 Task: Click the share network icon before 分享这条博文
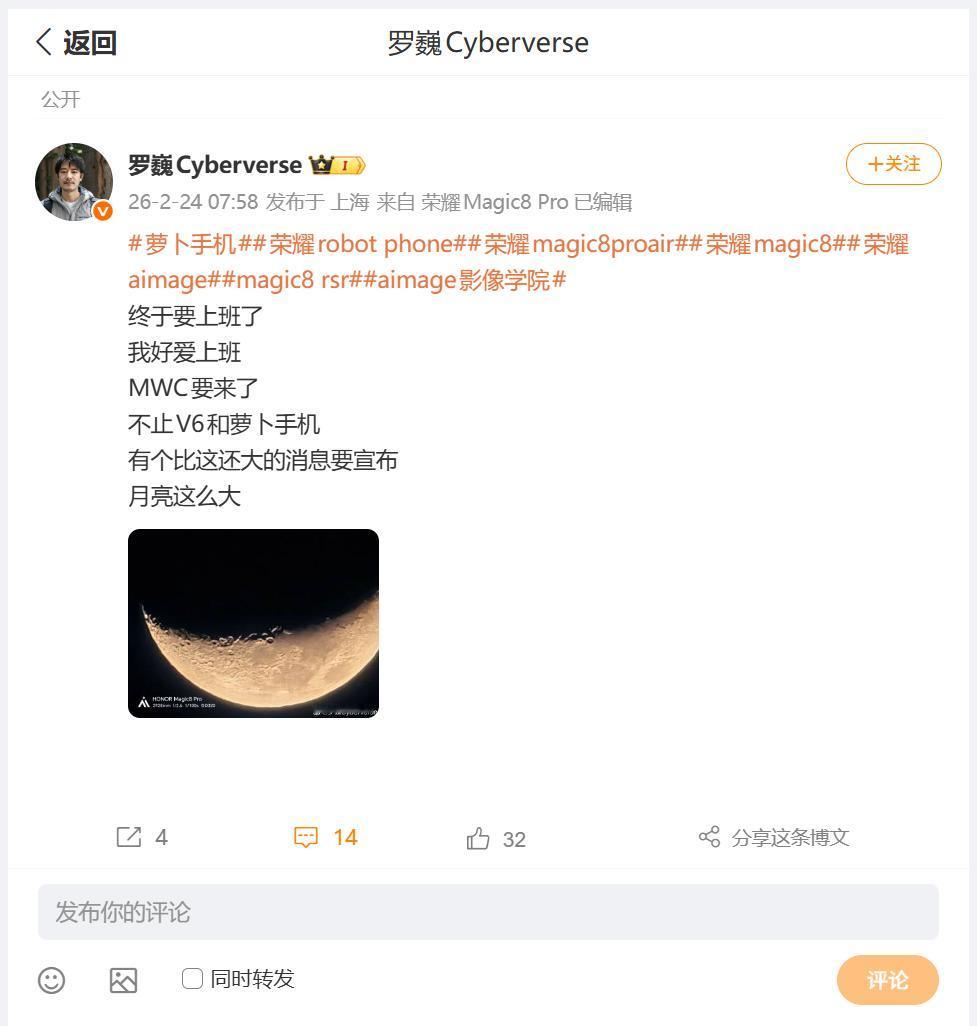711,837
